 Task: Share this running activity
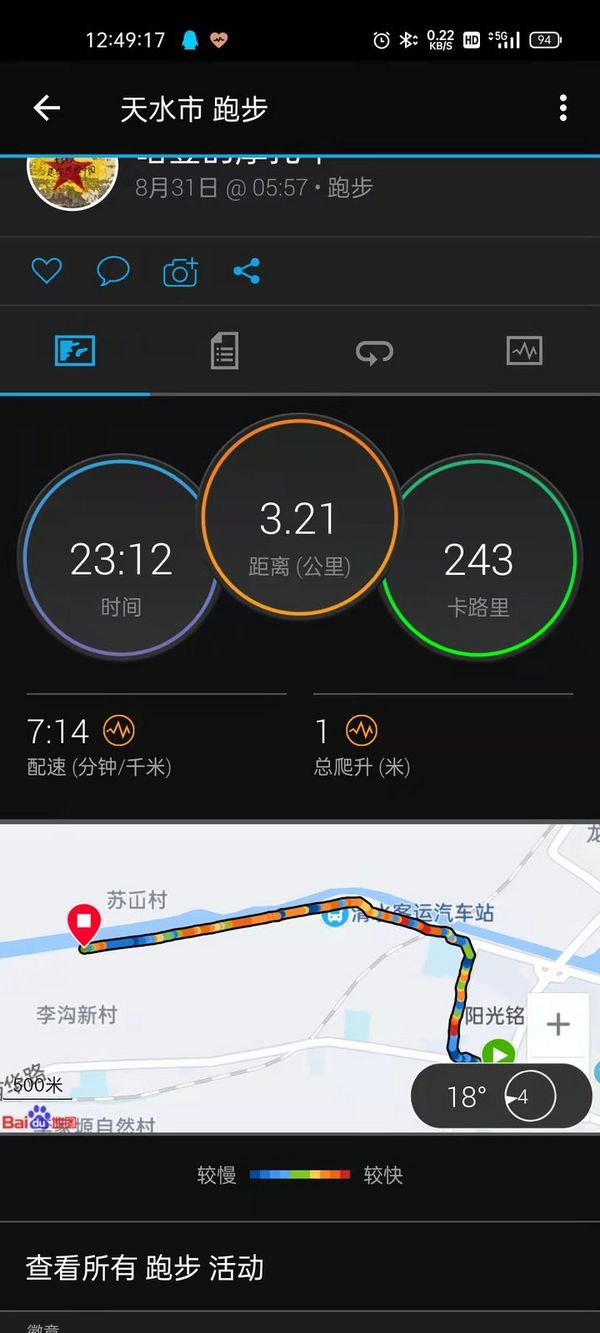(247, 271)
